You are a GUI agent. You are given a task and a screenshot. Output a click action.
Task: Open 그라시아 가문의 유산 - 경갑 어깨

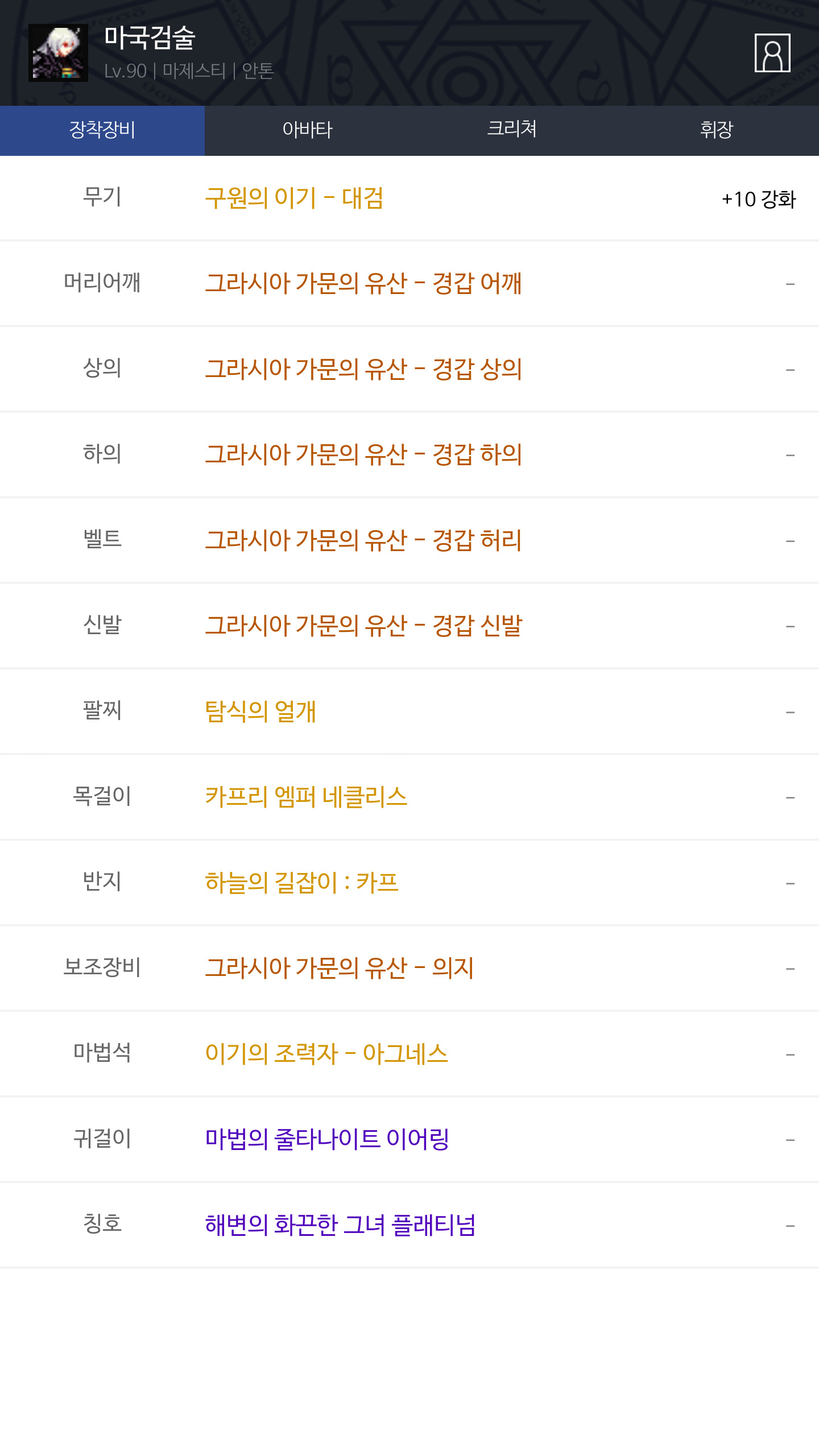363,284
